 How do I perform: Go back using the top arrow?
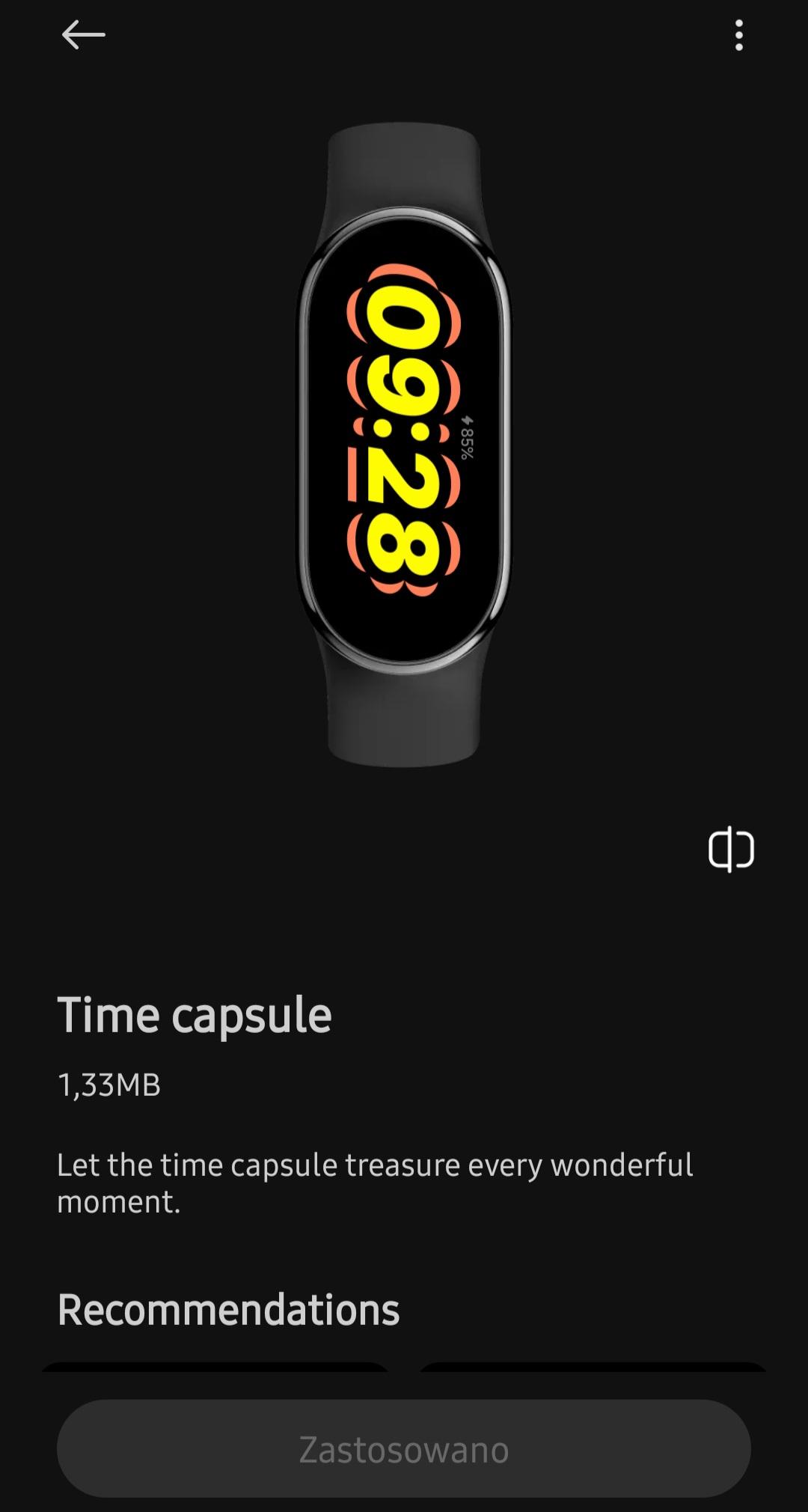[x=83, y=35]
